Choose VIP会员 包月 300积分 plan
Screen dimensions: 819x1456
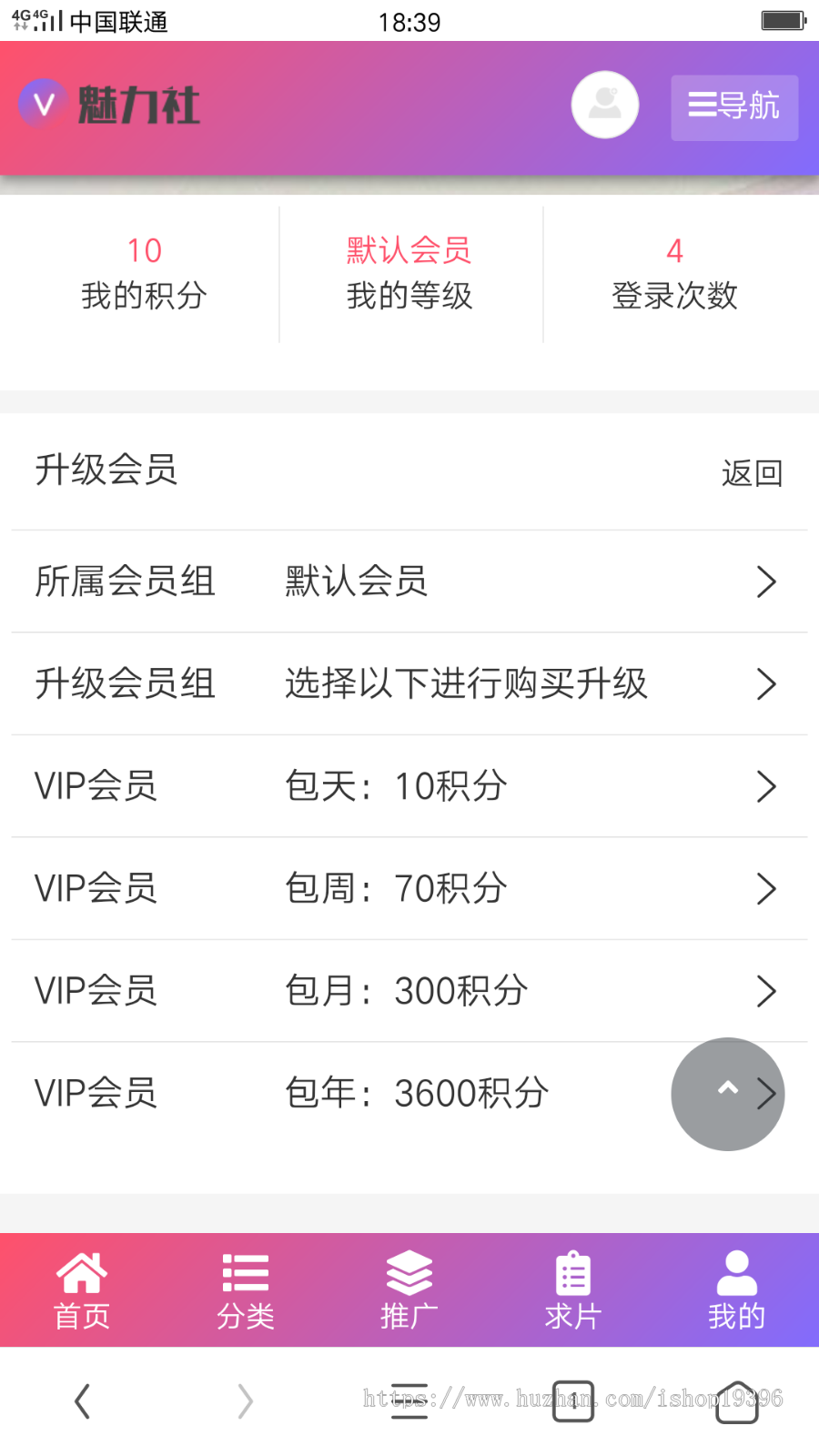[x=409, y=991]
